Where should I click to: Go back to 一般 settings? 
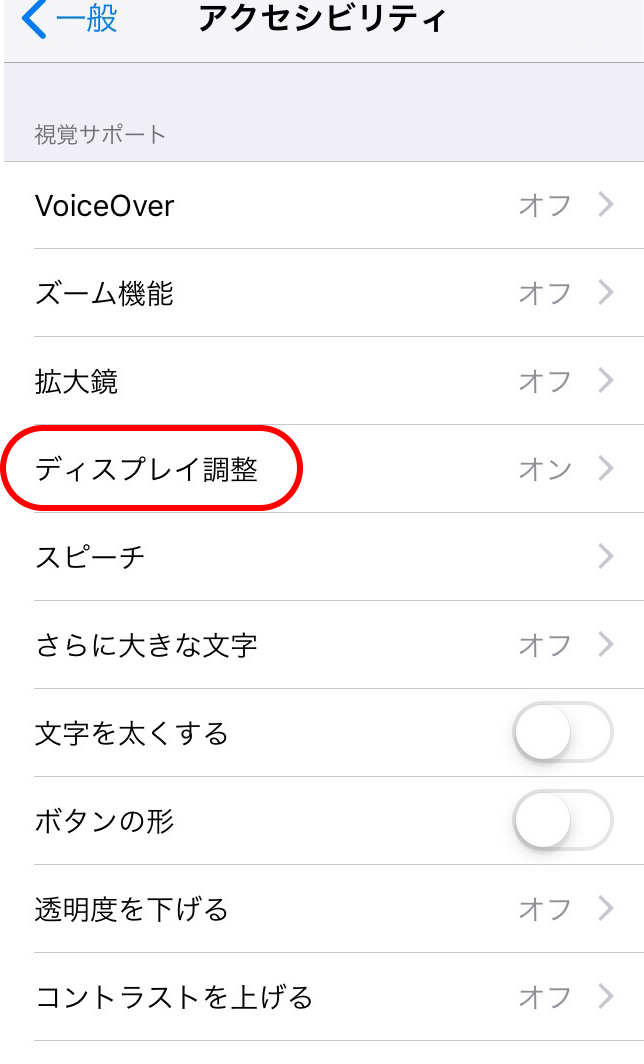70,18
